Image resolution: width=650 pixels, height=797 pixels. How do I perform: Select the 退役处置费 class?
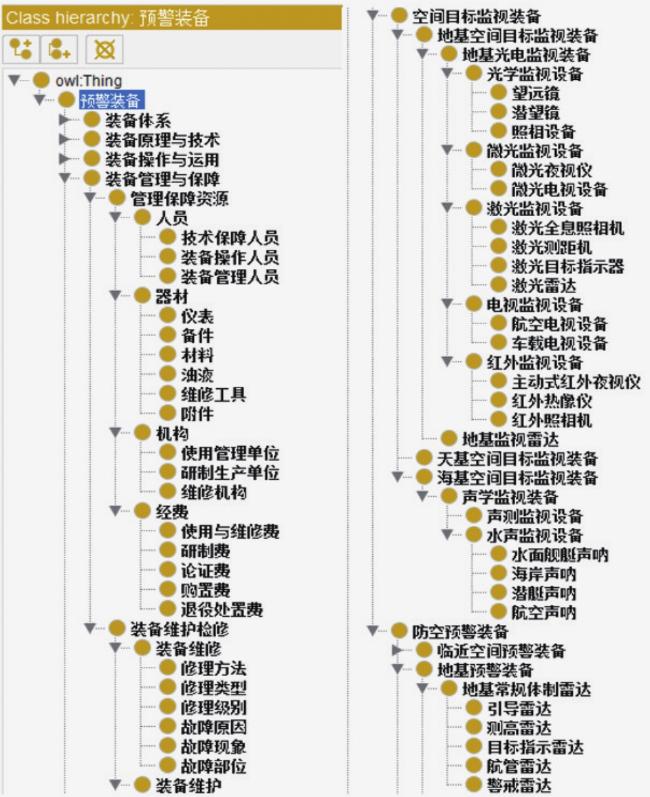pos(221,609)
